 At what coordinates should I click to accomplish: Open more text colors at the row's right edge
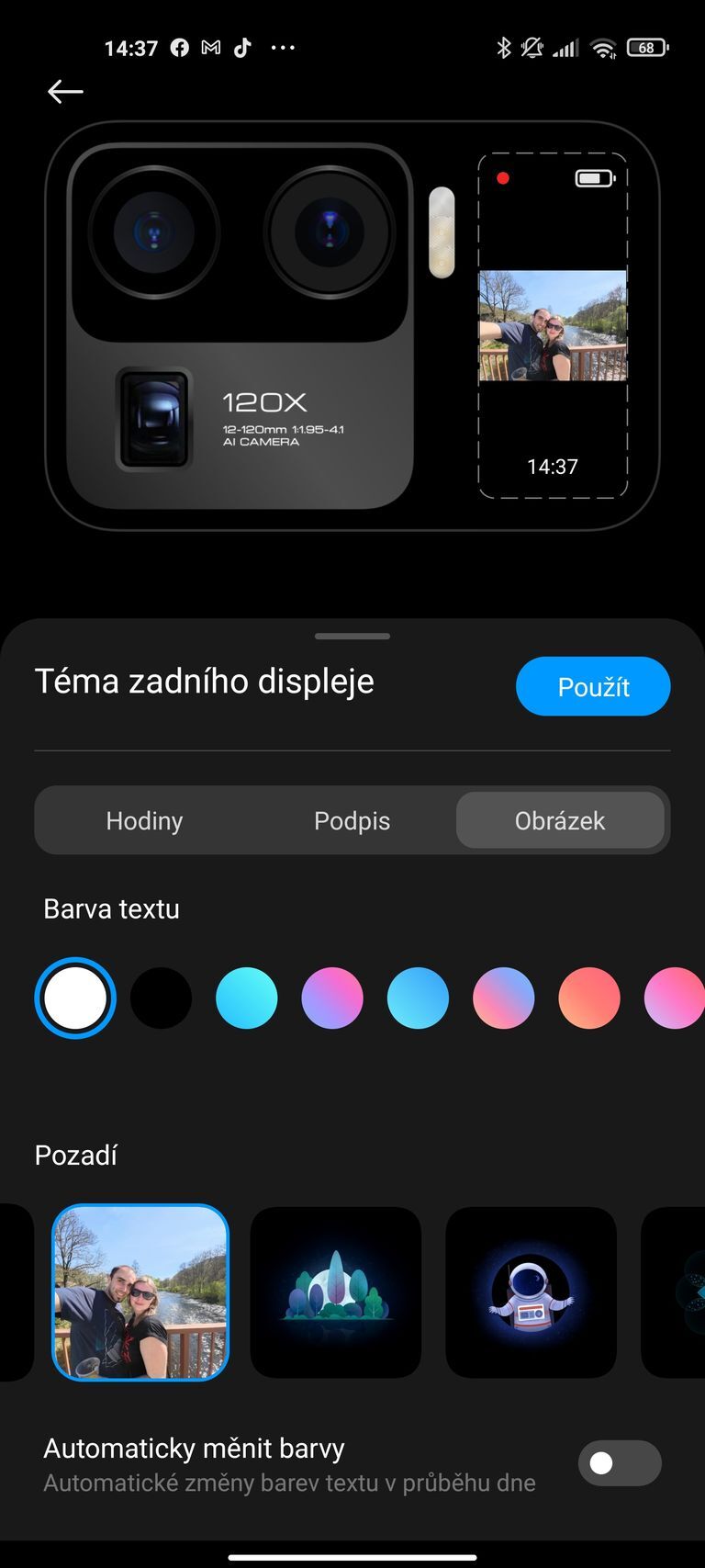tap(674, 997)
